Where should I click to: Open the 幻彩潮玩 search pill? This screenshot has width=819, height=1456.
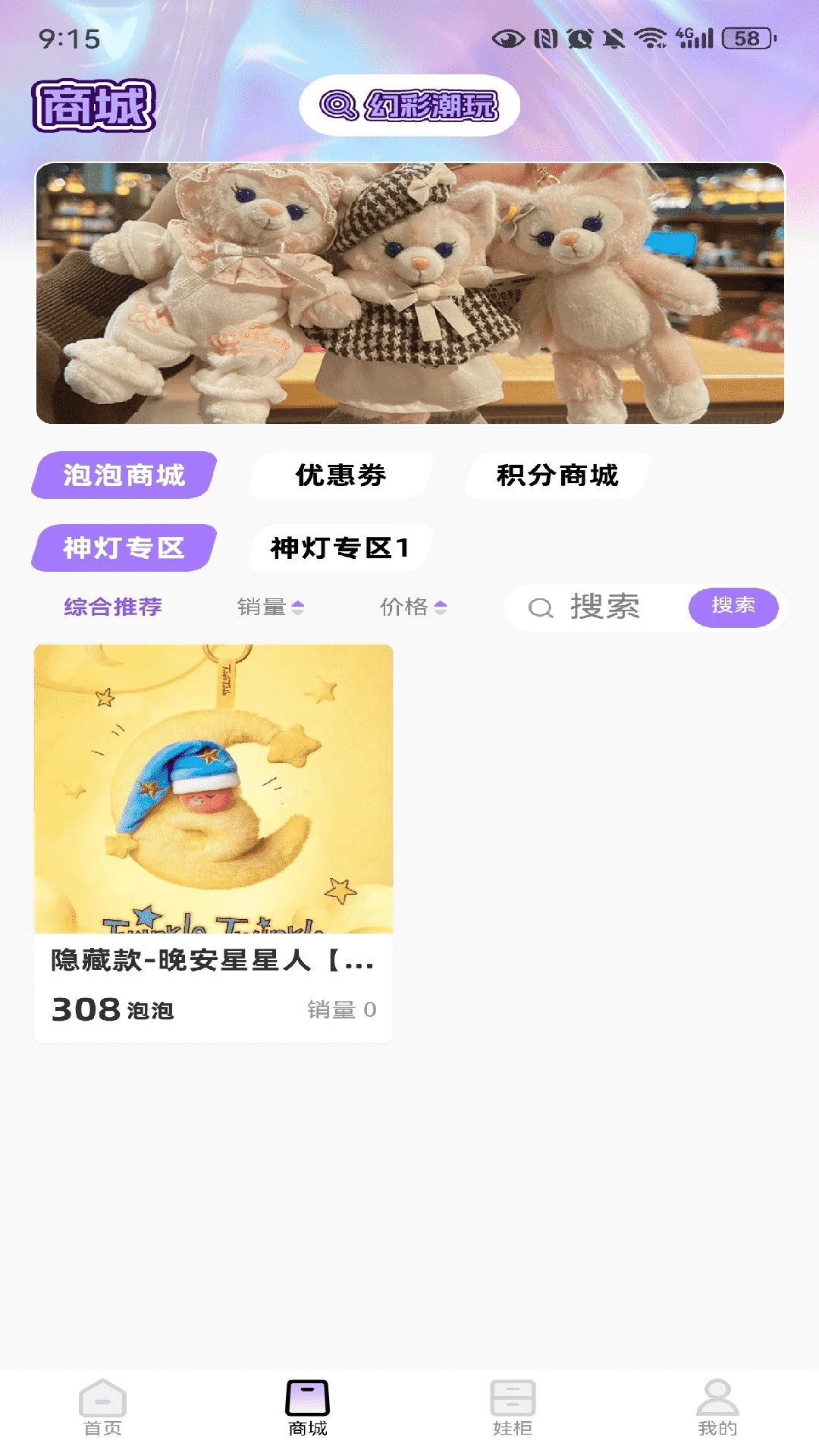coord(409,105)
